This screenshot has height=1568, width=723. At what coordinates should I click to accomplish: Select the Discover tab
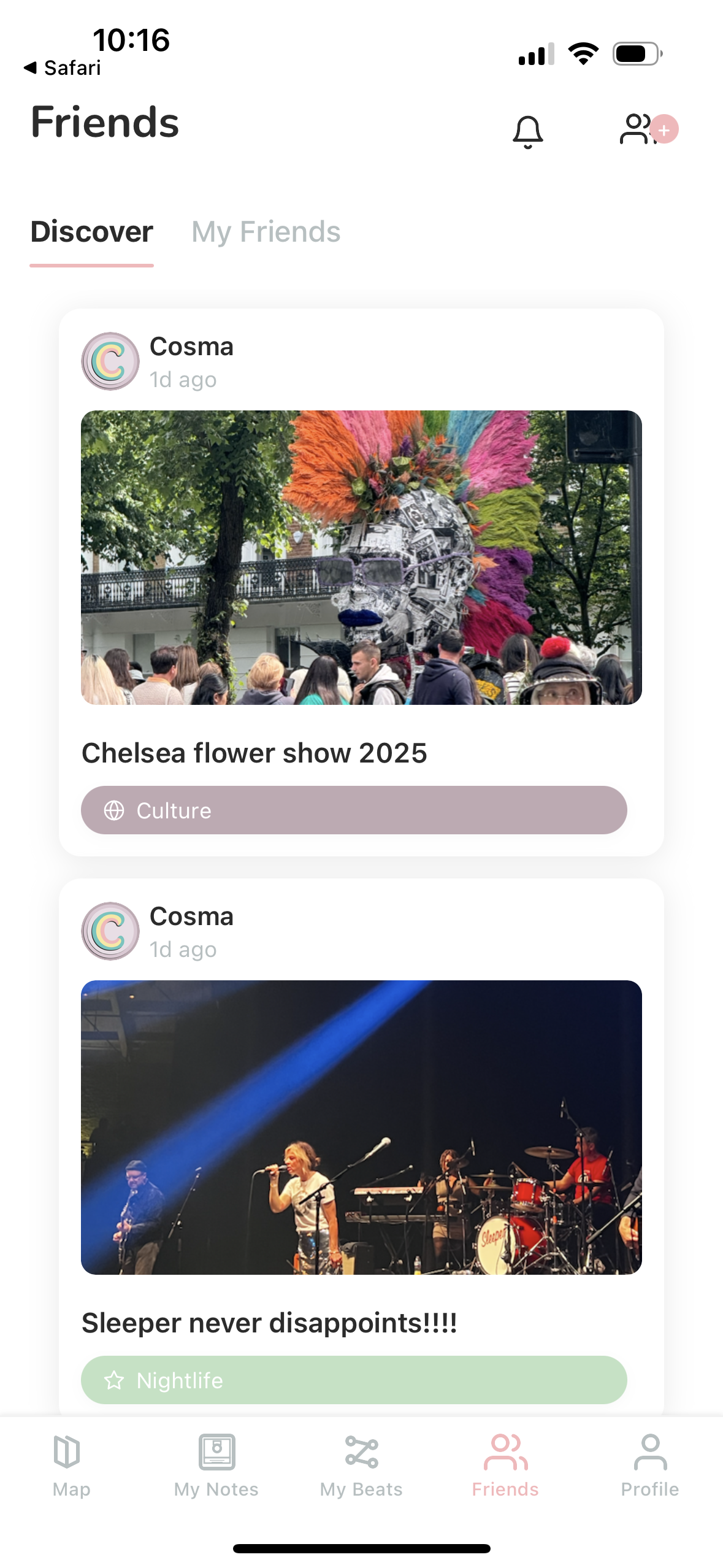91,233
